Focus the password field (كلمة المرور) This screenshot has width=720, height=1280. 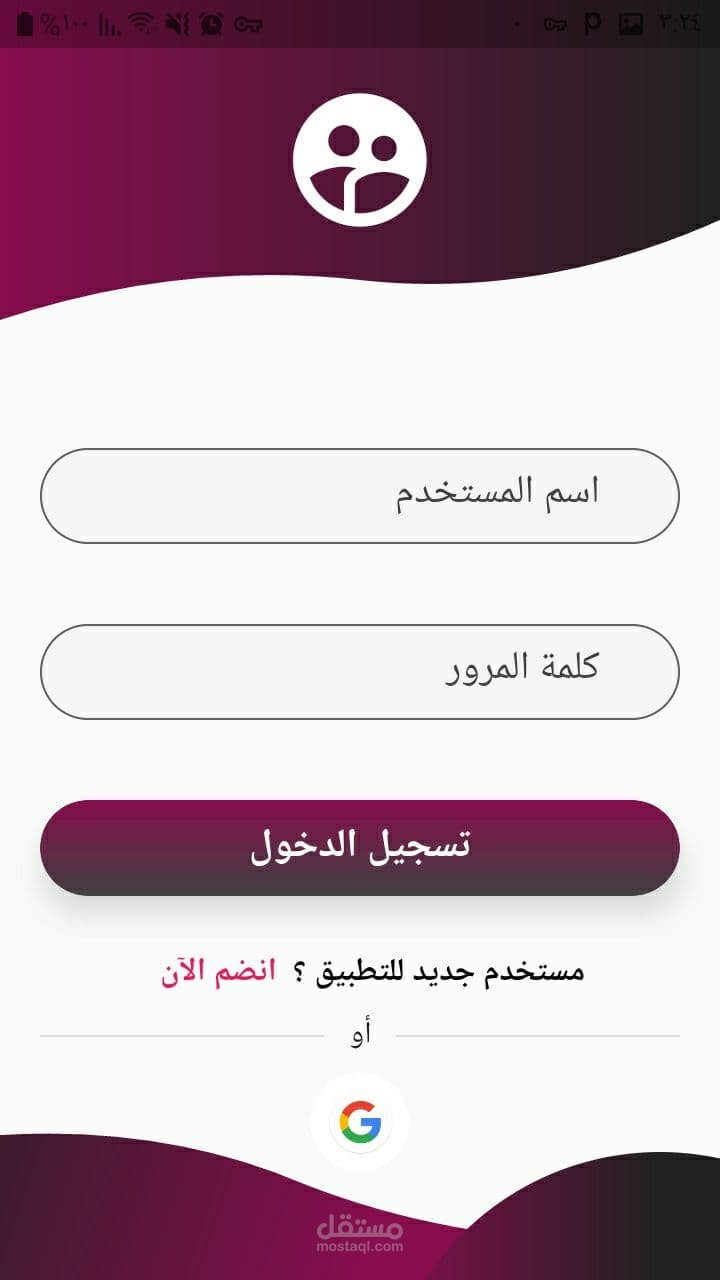click(x=360, y=672)
